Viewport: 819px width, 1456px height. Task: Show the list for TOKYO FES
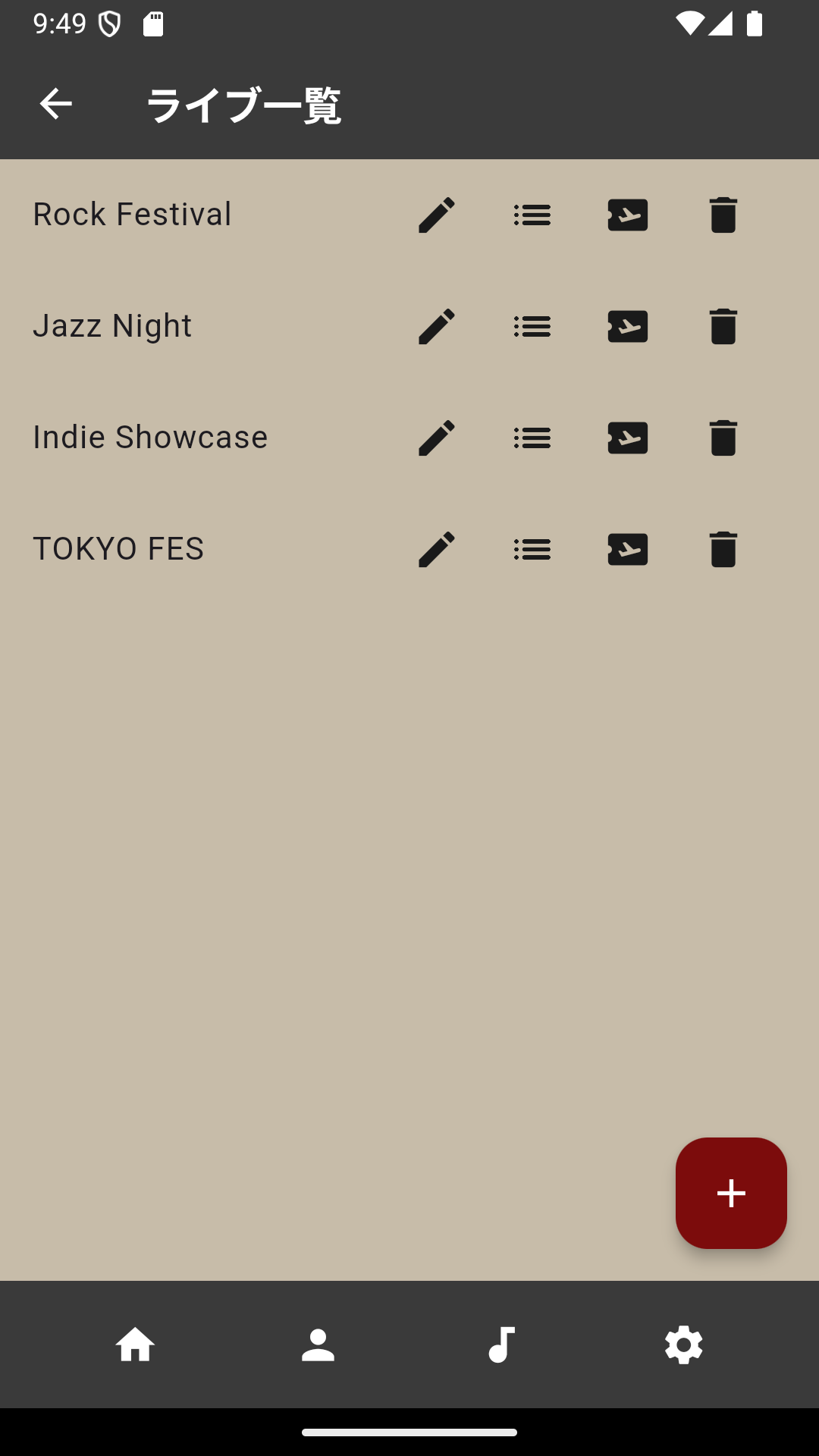pyautogui.click(x=532, y=549)
